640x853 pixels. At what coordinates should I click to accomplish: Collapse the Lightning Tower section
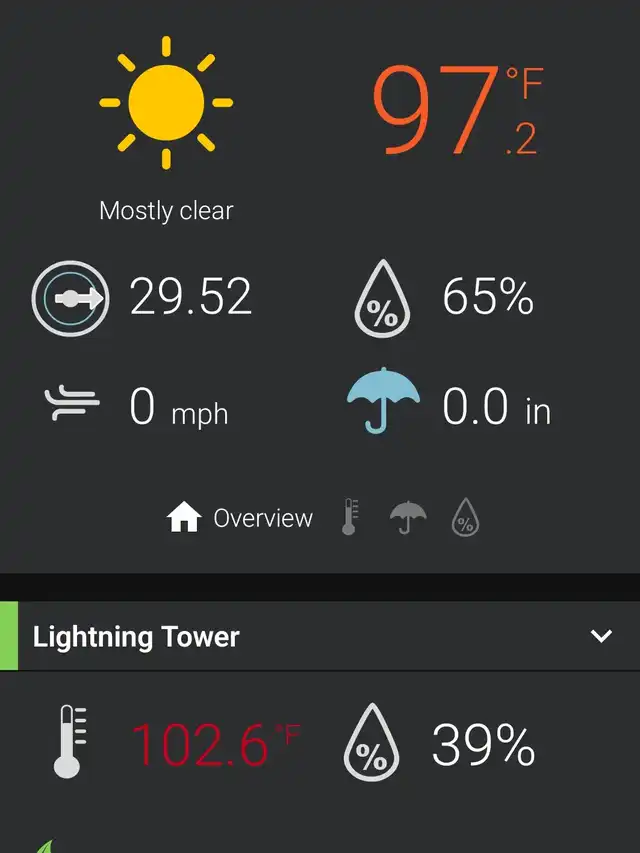click(x=601, y=636)
